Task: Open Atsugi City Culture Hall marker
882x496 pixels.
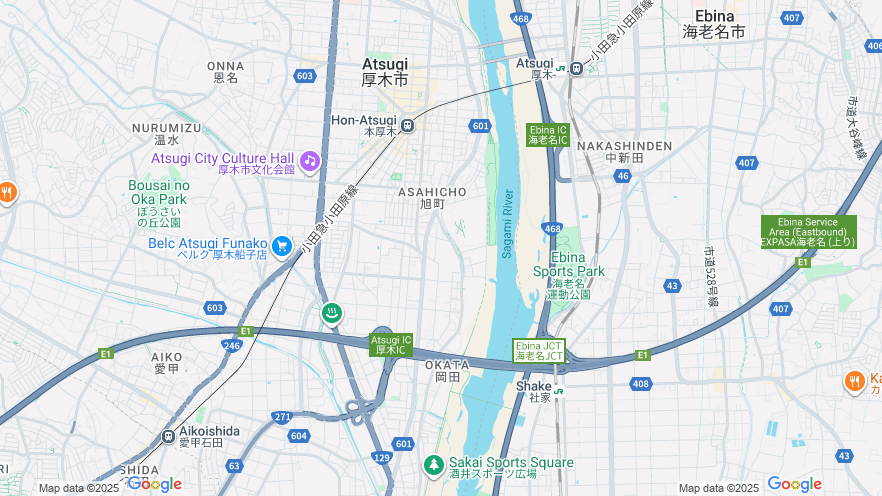Action: point(309,160)
